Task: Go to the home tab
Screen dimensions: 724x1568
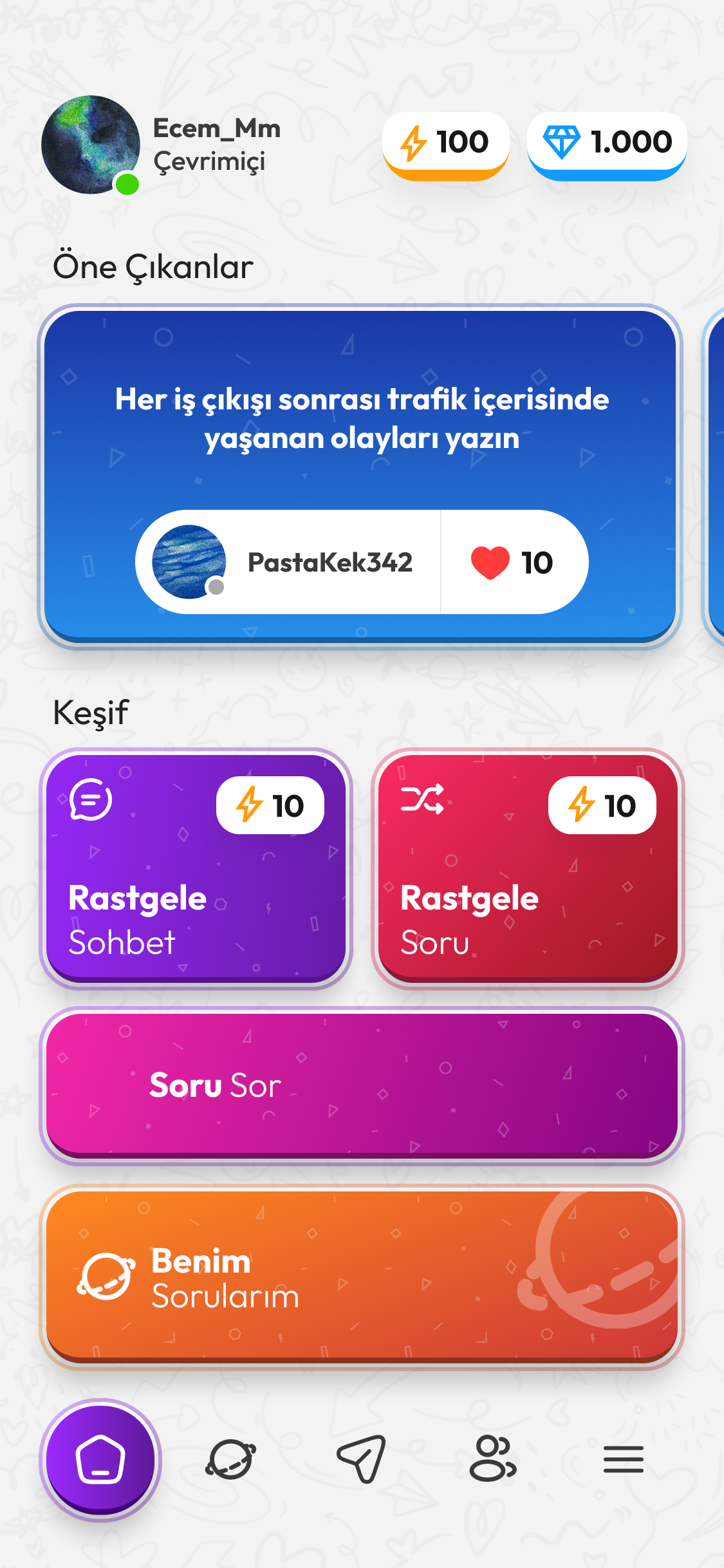Action: (100, 1459)
